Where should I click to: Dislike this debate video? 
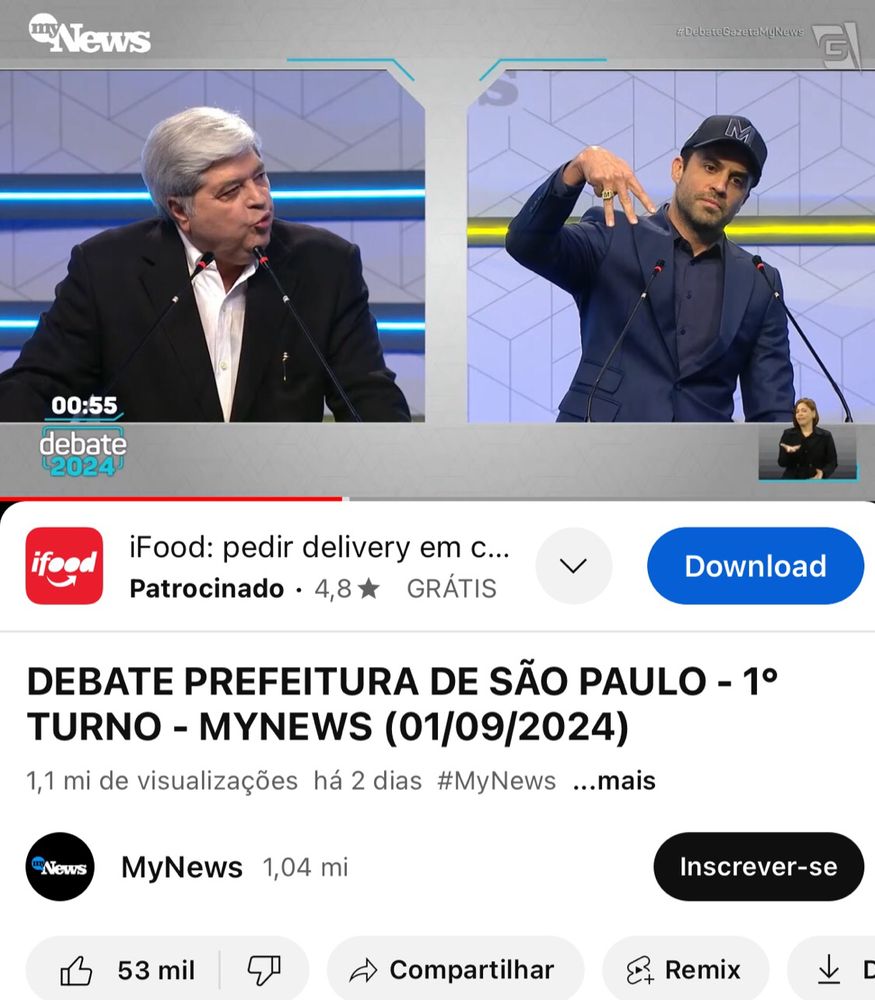tap(264, 970)
